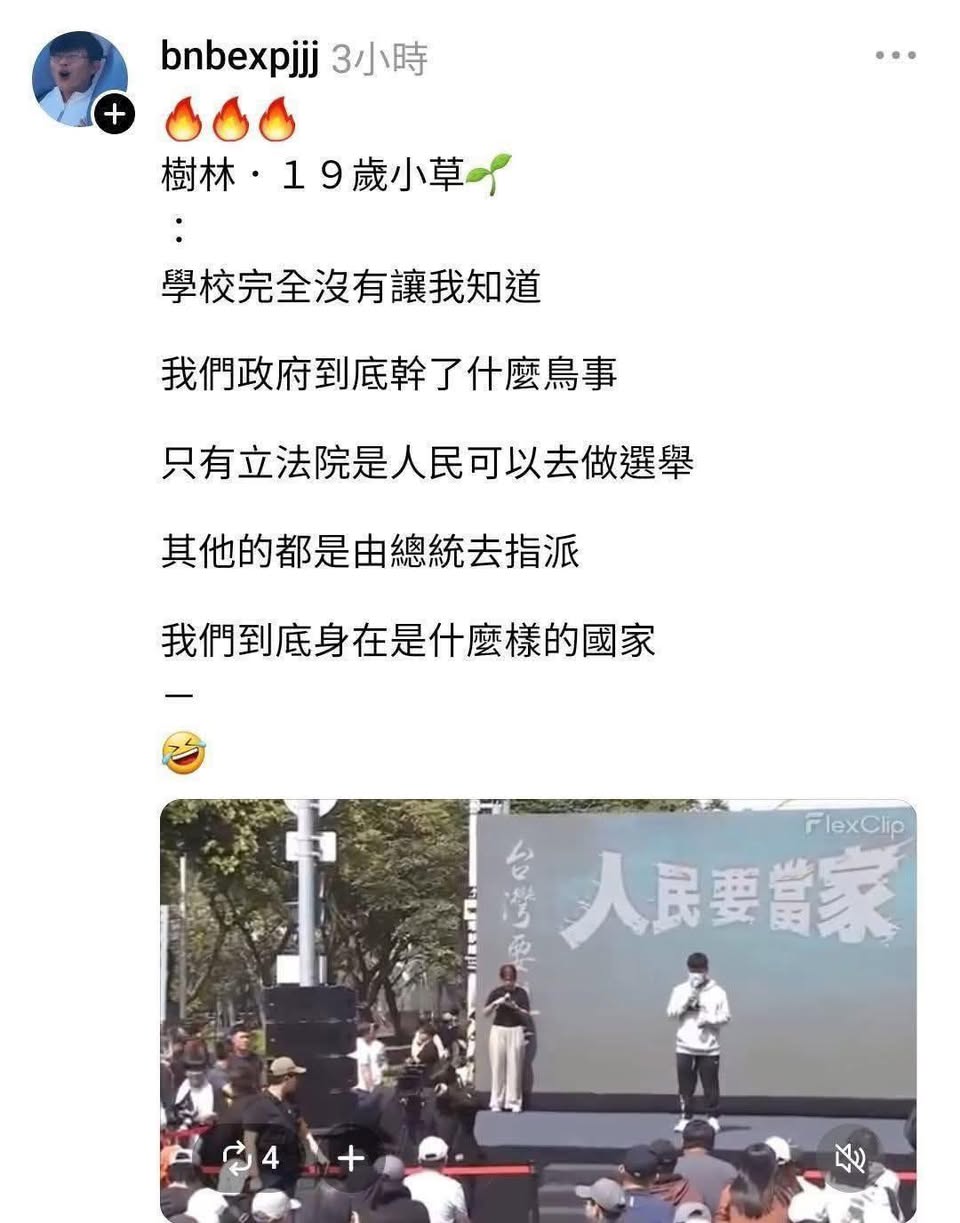
Task: Unmute the video with the speaker icon
Action: pyautogui.click(x=849, y=1158)
